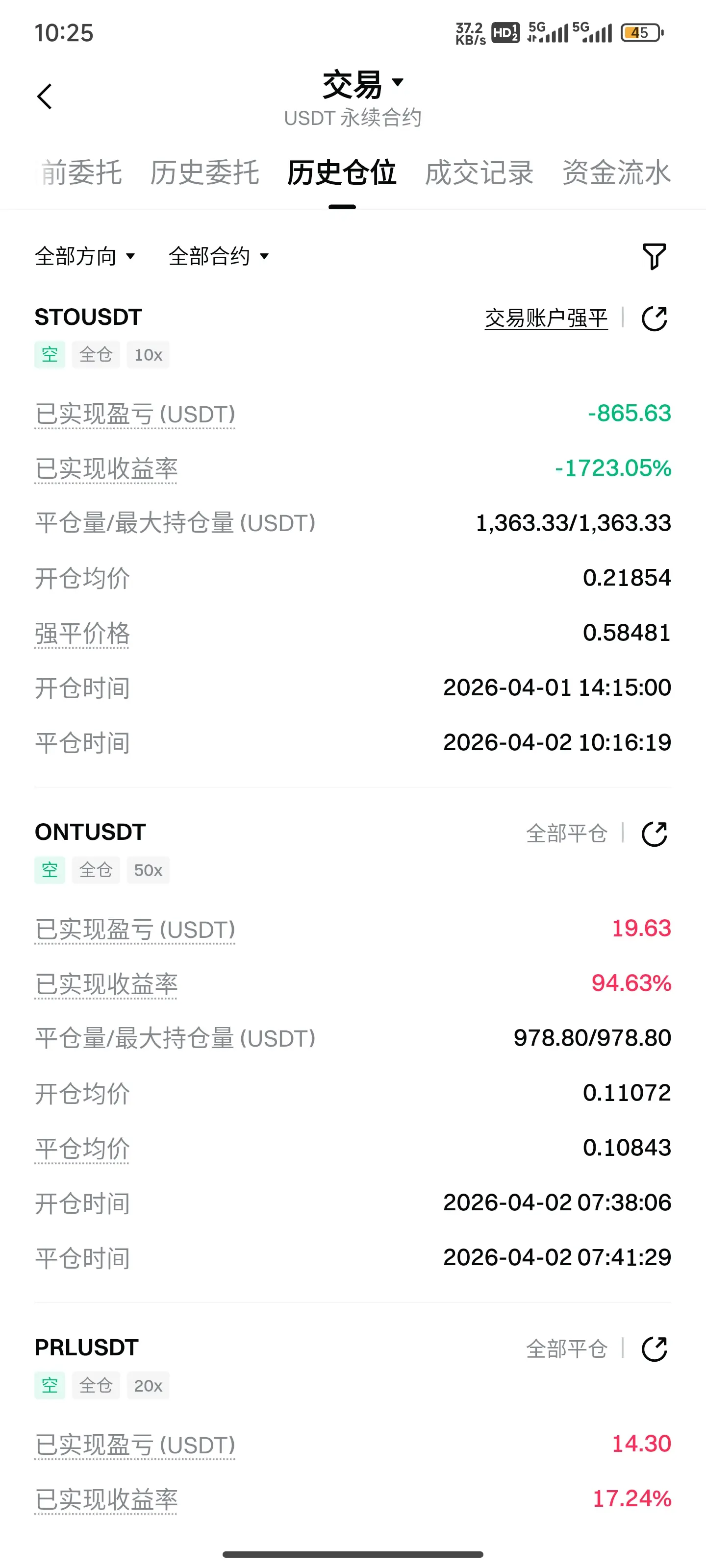Expand the 全部方向 direction filter

coord(85,256)
